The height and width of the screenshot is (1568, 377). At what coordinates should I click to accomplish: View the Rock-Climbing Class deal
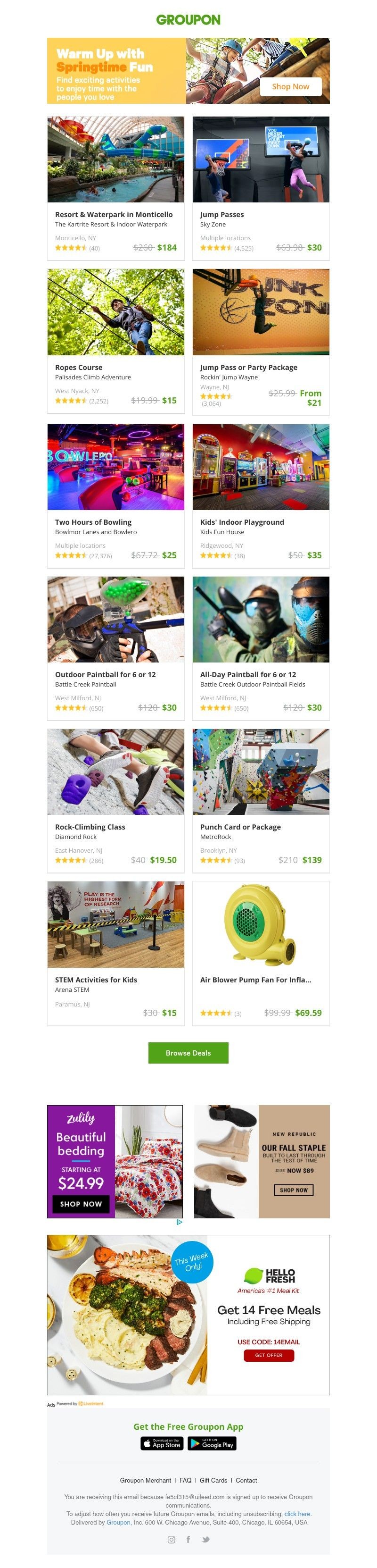tap(90, 827)
